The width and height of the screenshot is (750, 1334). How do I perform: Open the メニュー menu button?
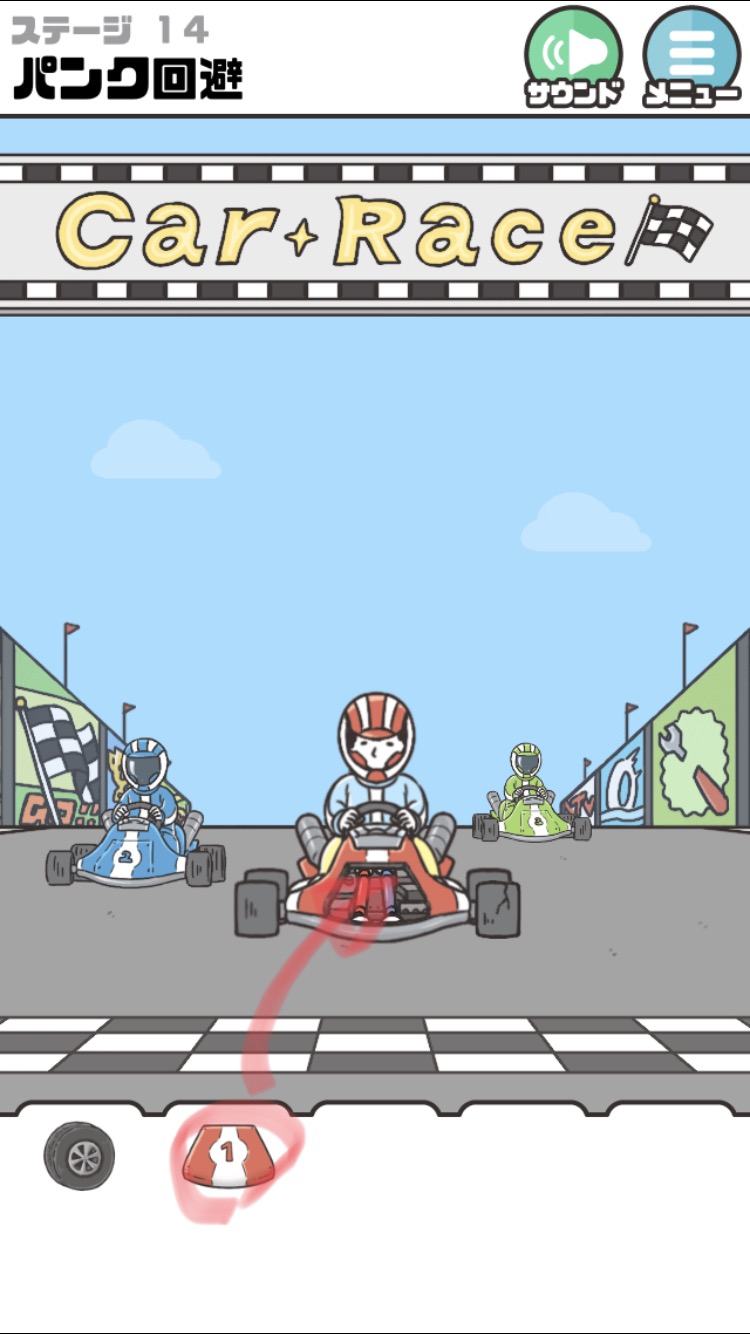click(x=692, y=56)
